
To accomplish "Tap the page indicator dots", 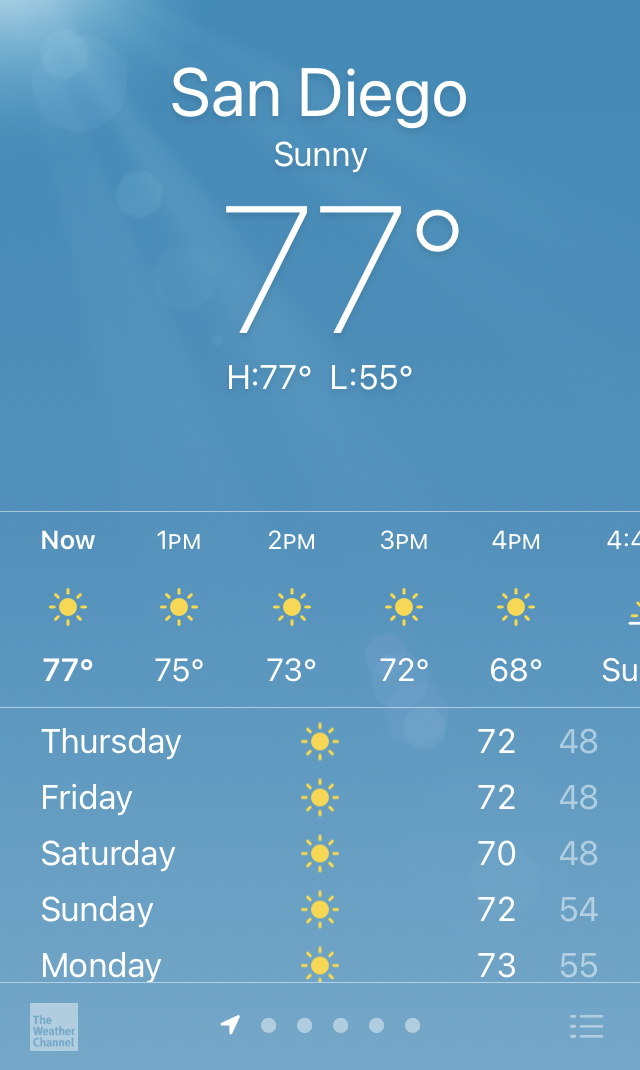I will pyautogui.click(x=322, y=1025).
